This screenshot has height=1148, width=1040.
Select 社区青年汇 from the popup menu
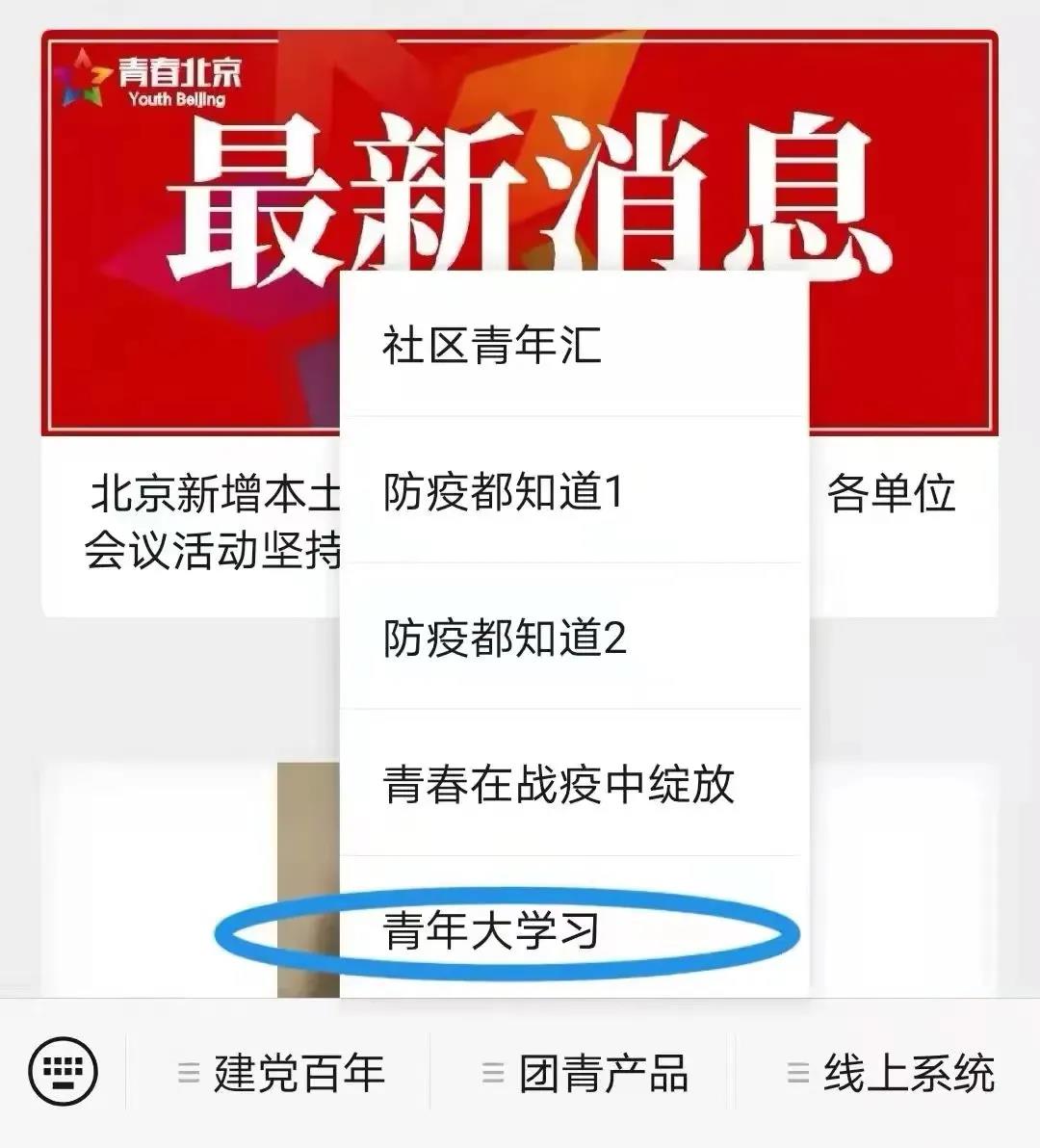[574, 345]
